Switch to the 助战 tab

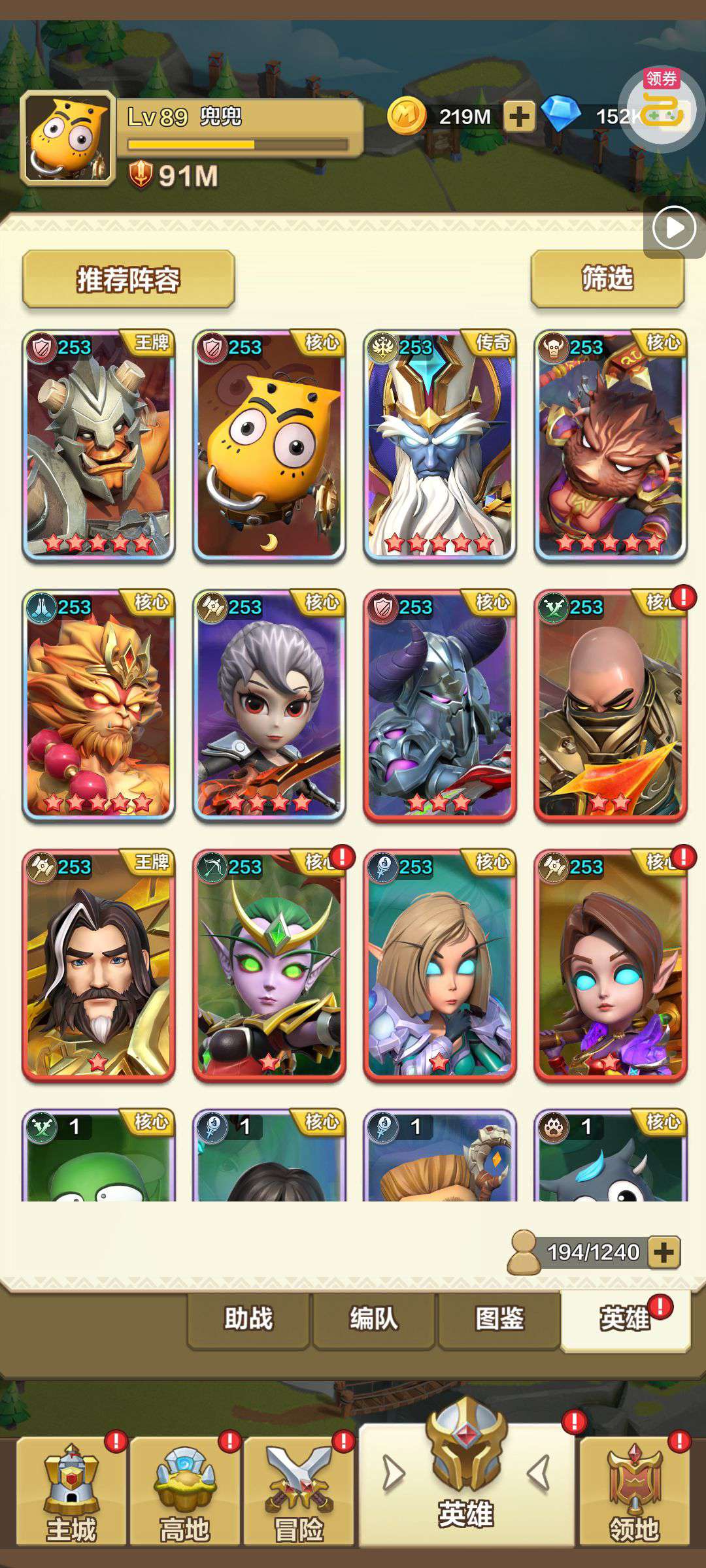click(x=248, y=1318)
